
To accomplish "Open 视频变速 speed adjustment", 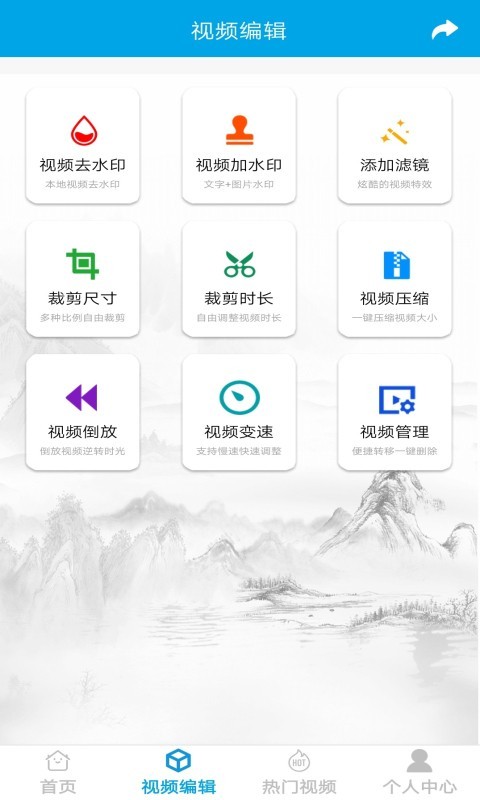I will click(x=239, y=412).
